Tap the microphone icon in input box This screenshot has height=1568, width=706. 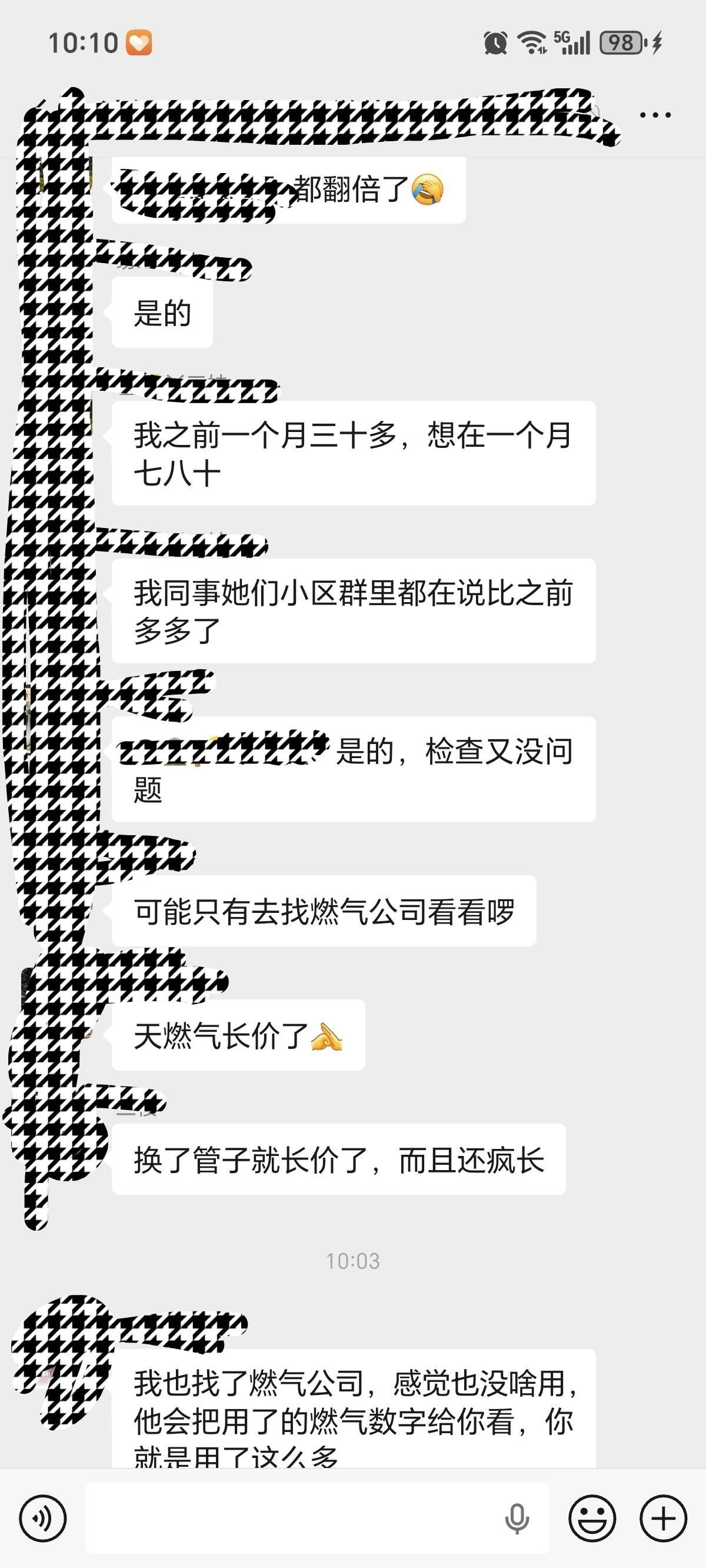coord(517,1518)
